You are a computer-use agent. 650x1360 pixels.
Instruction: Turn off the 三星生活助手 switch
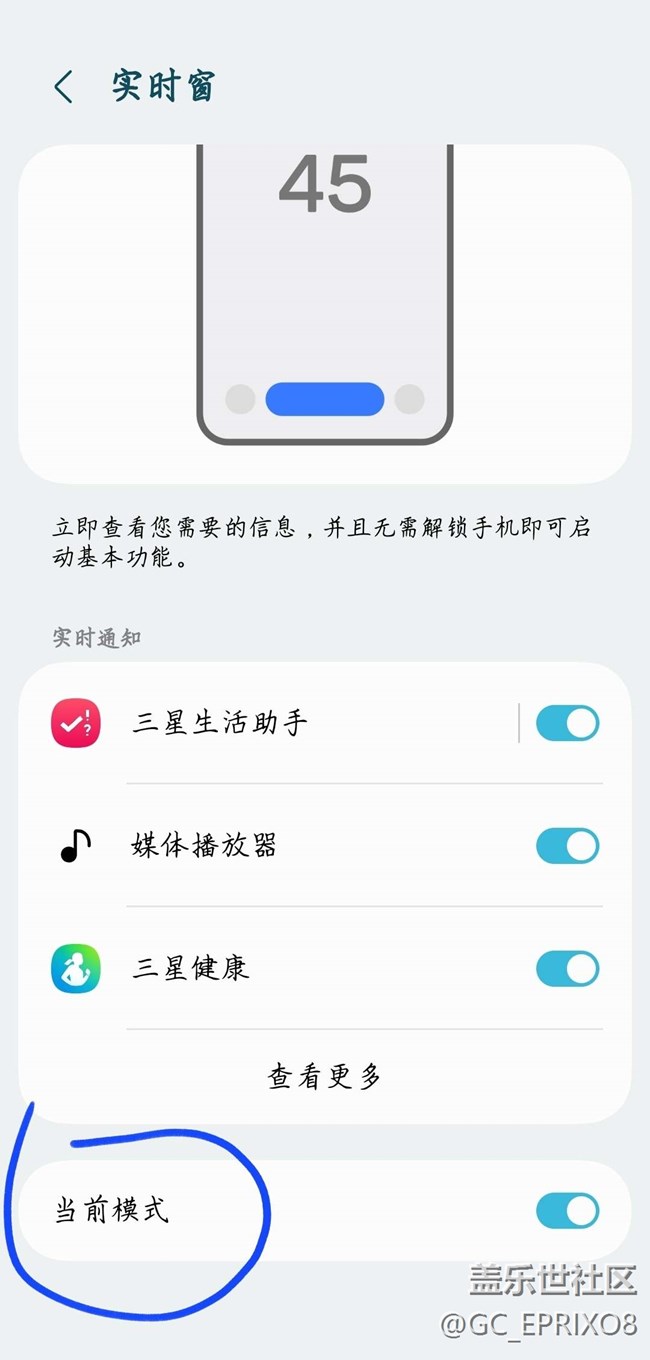567,723
